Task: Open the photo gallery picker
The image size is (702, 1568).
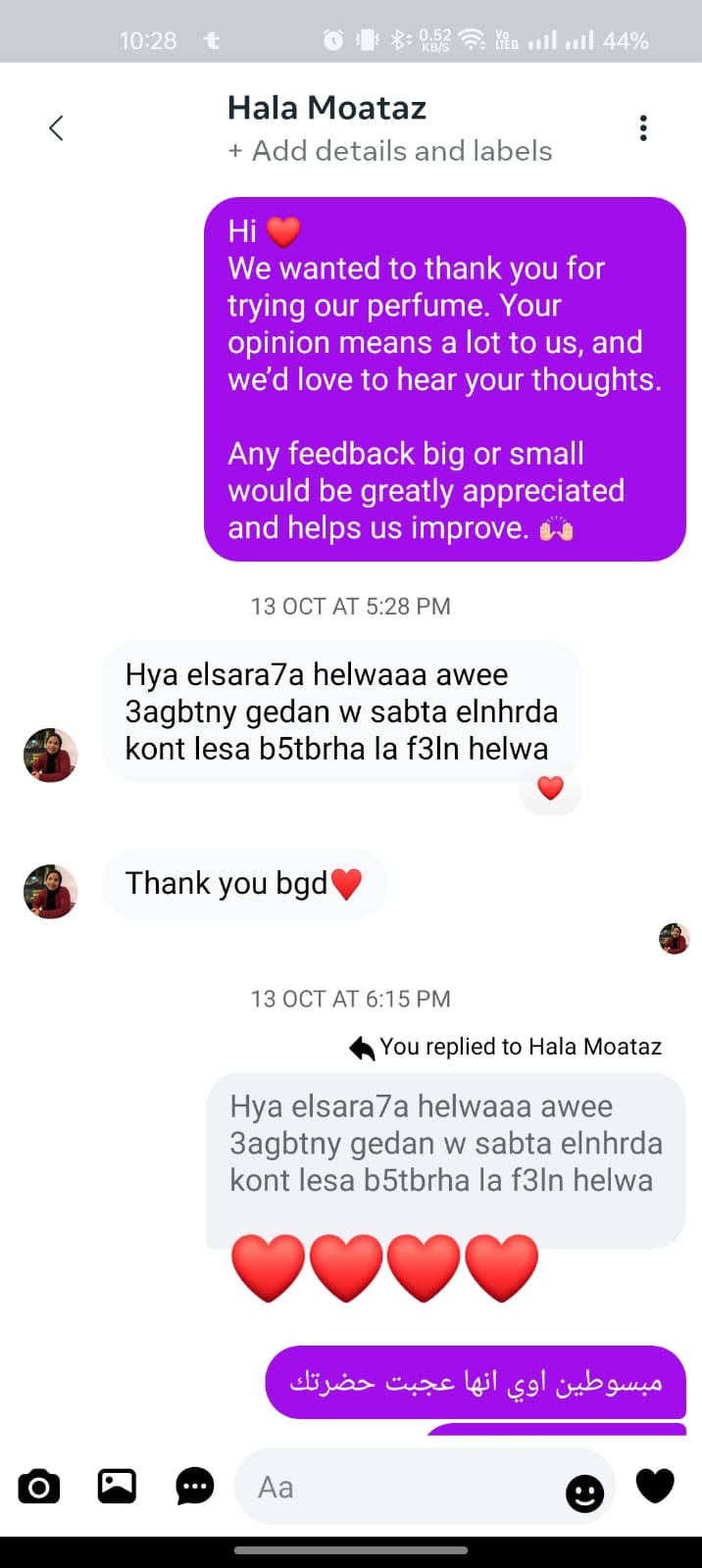Action: pyautogui.click(x=117, y=1487)
